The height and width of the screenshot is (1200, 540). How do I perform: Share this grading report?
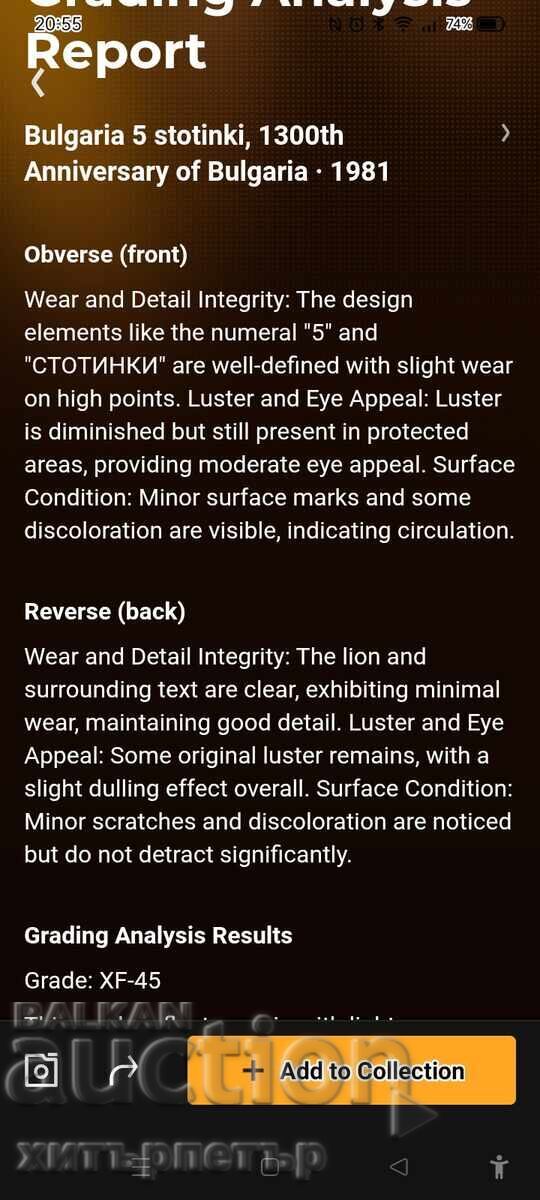pos(123,1071)
